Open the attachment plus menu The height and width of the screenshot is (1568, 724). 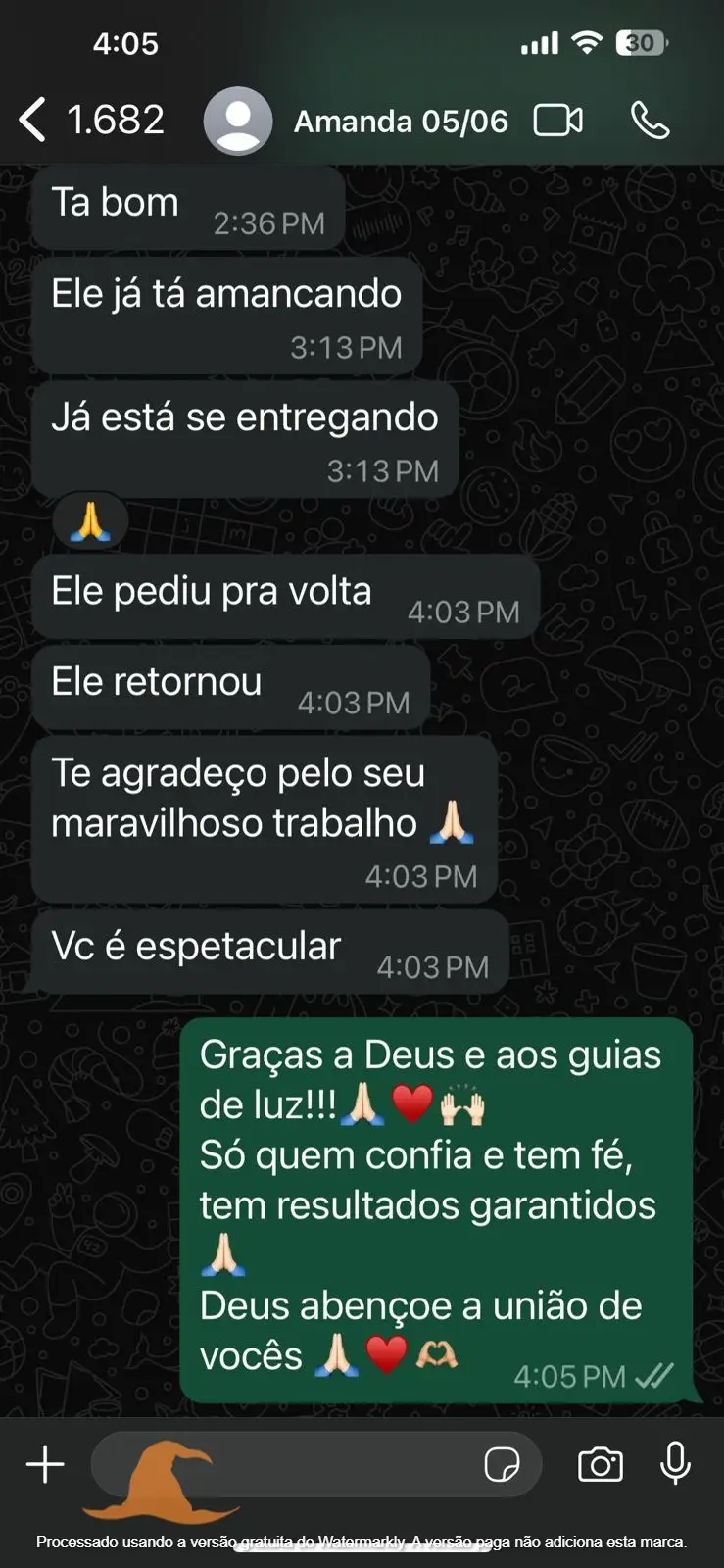(x=45, y=1464)
